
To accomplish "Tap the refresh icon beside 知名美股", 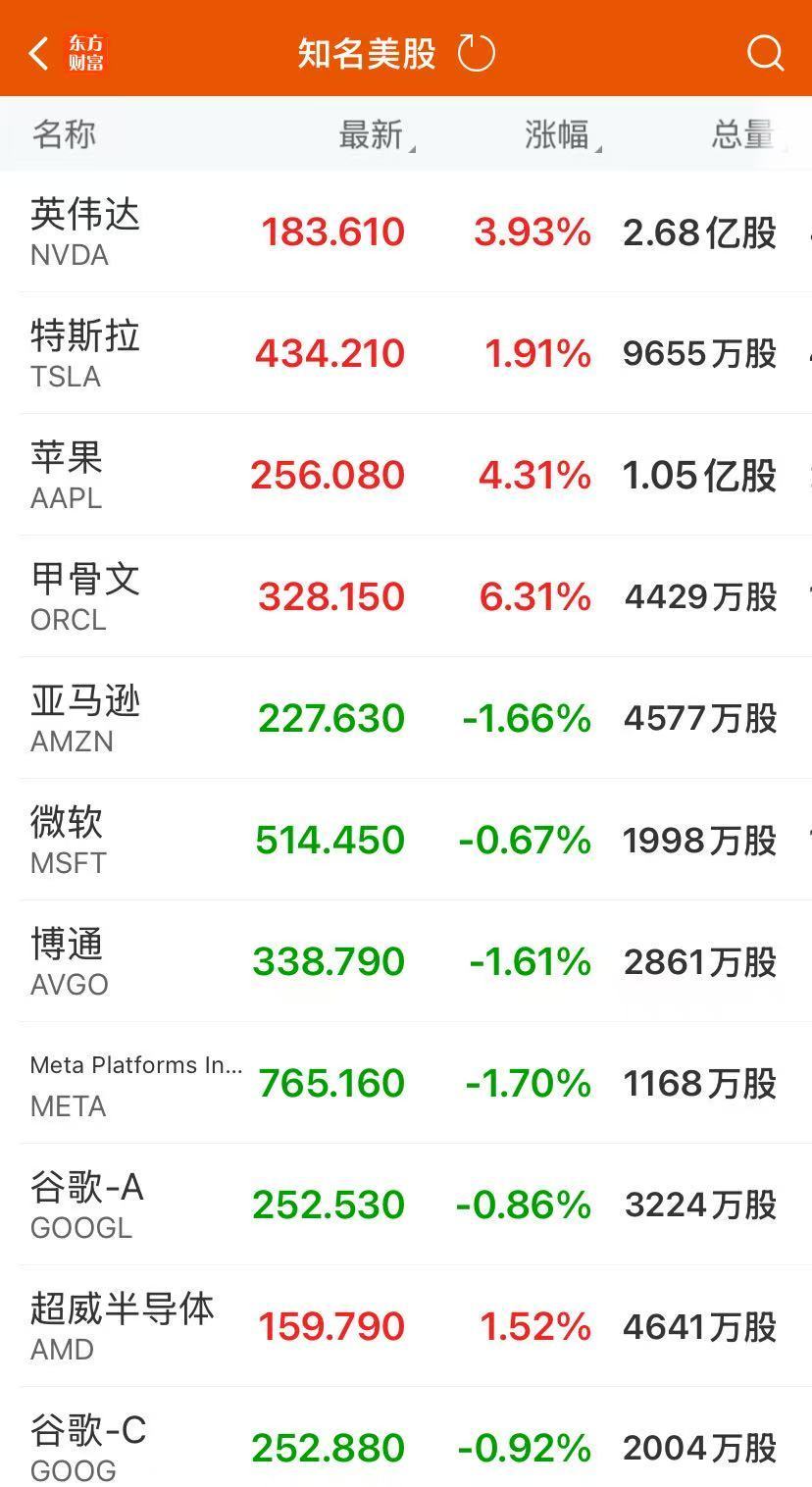I will coord(476,53).
